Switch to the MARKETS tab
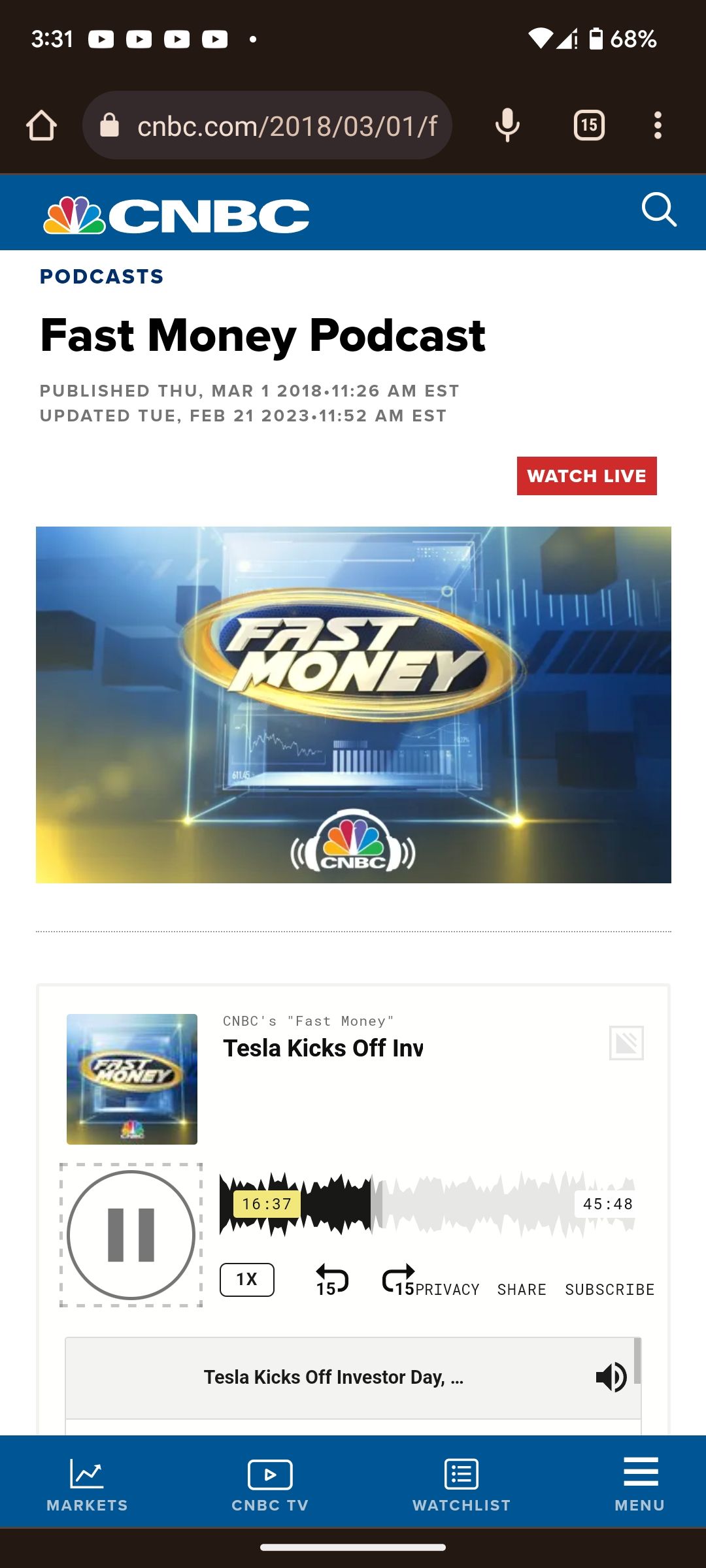This screenshot has width=706, height=1568. pyautogui.click(x=87, y=1484)
